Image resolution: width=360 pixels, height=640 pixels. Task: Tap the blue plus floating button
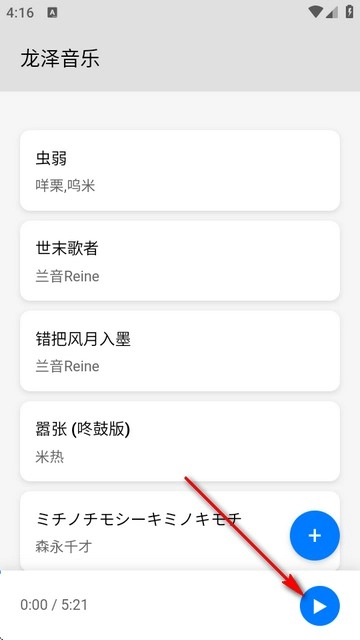click(315, 536)
